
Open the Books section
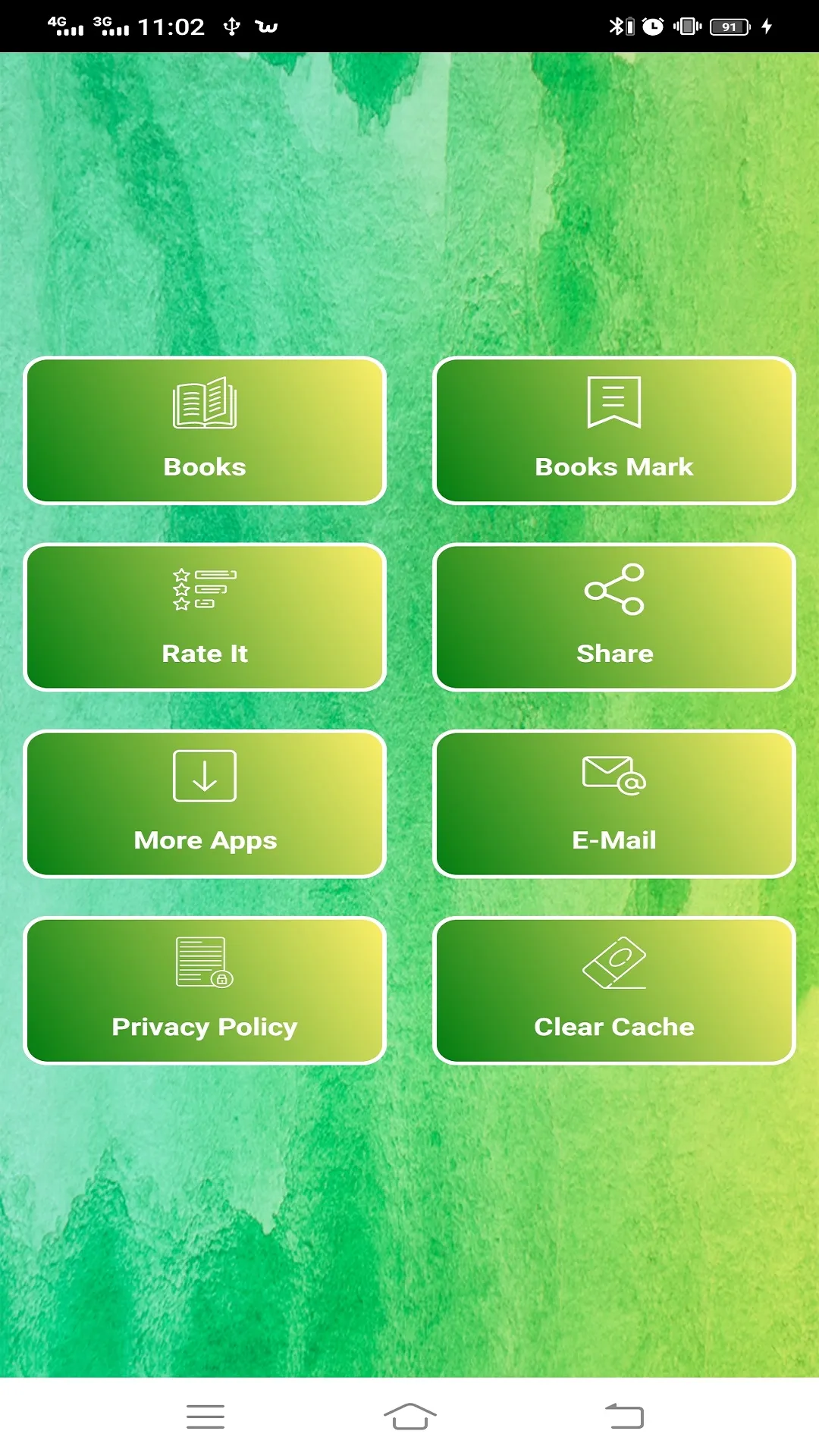(x=205, y=430)
